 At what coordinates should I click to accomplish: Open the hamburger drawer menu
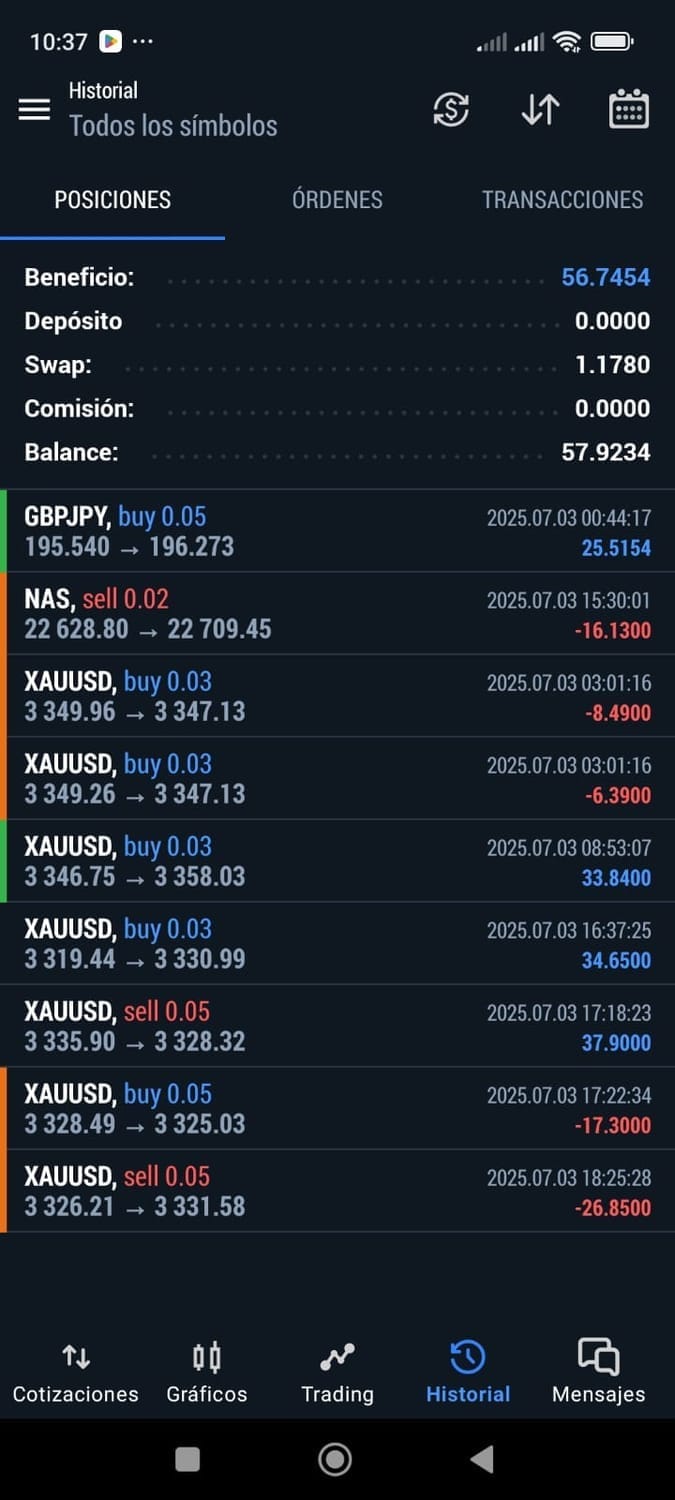click(34, 109)
